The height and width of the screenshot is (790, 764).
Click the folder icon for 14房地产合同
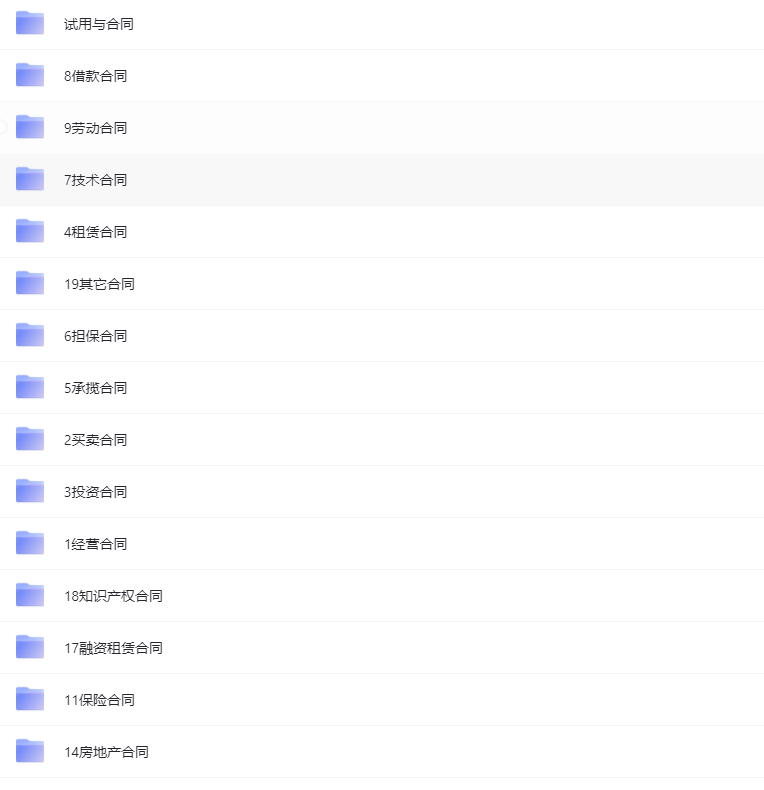click(x=29, y=751)
